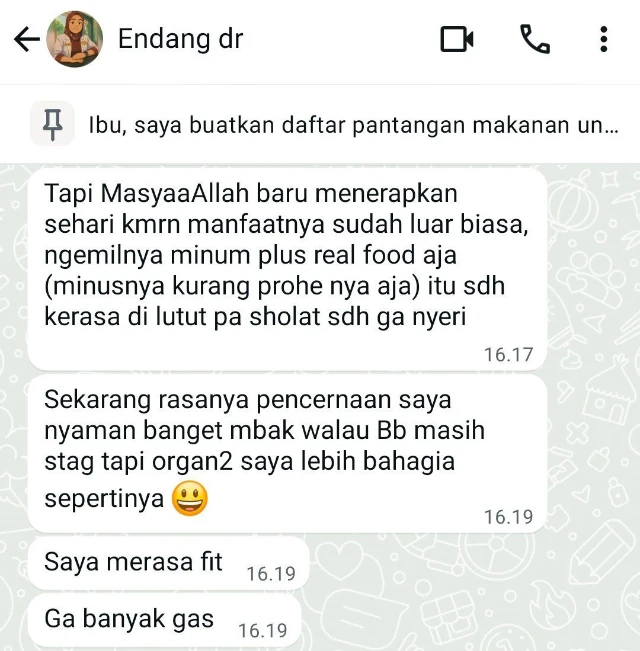Open Endang dr's profile picture
640x651 pixels.
pyautogui.click(x=75, y=40)
